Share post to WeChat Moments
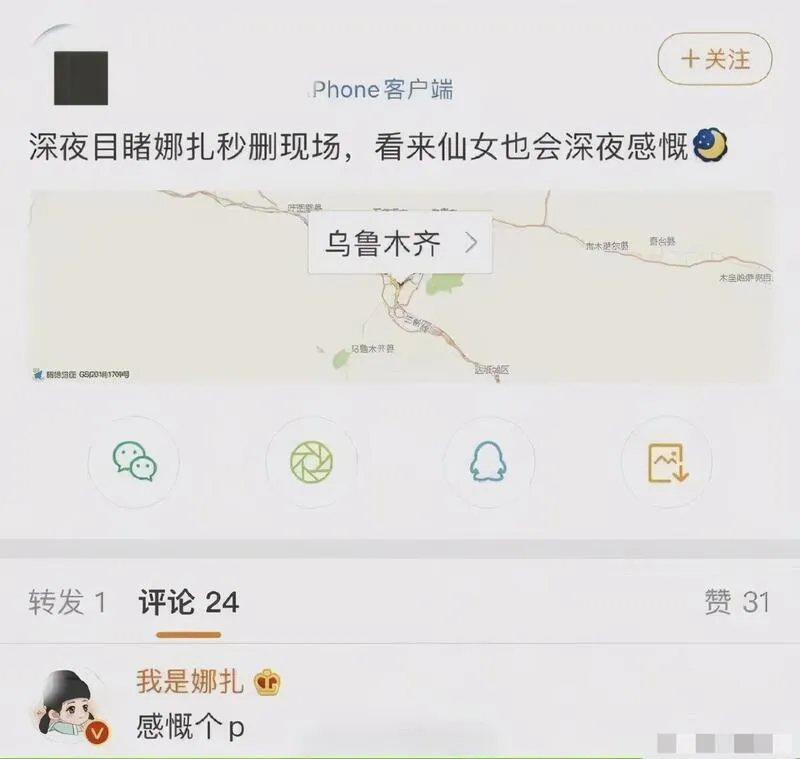The image size is (800, 759). 311,462
